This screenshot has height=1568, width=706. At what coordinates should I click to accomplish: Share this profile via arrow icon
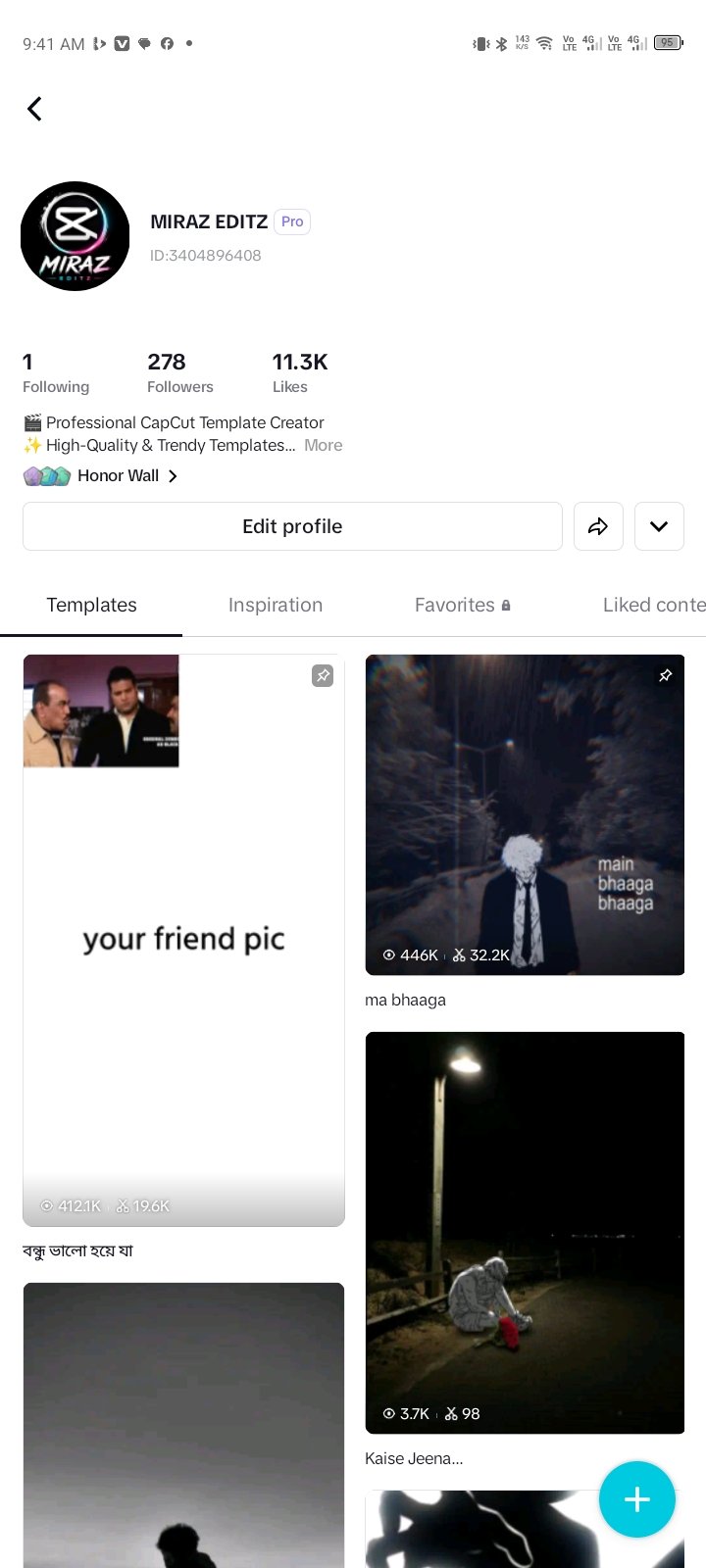pos(598,526)
